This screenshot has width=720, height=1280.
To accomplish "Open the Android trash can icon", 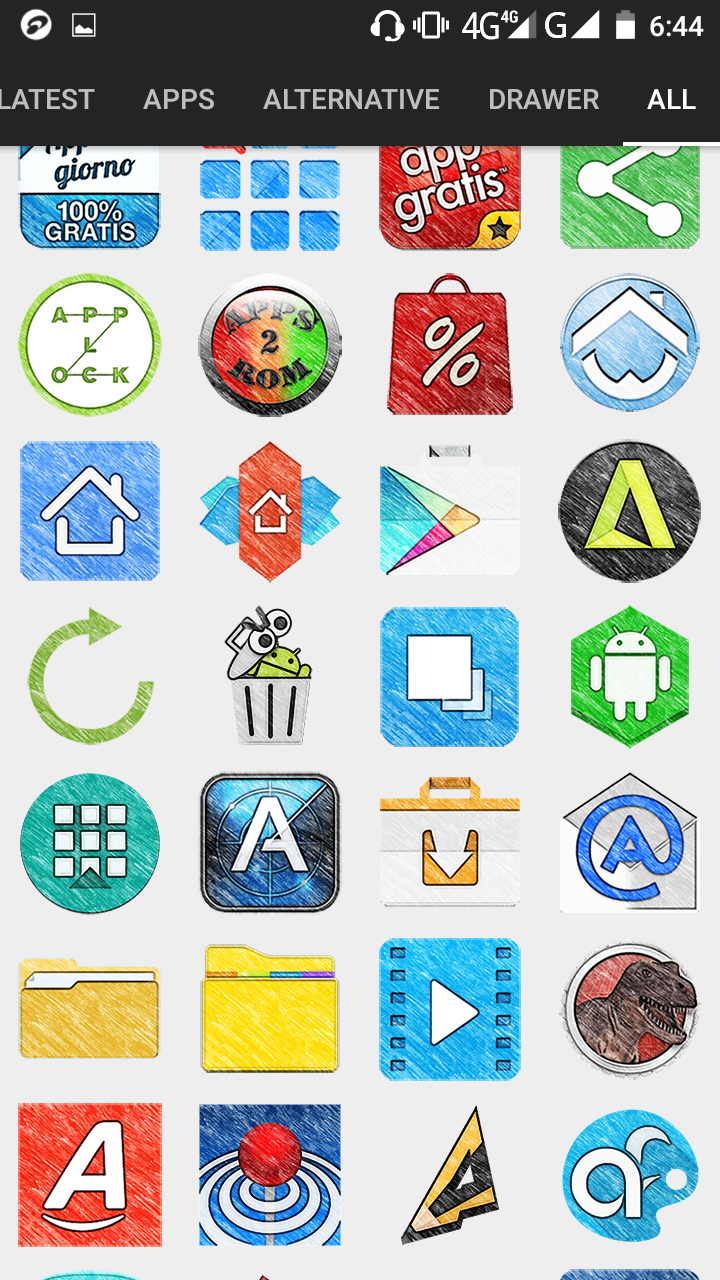I will point(270,675).
